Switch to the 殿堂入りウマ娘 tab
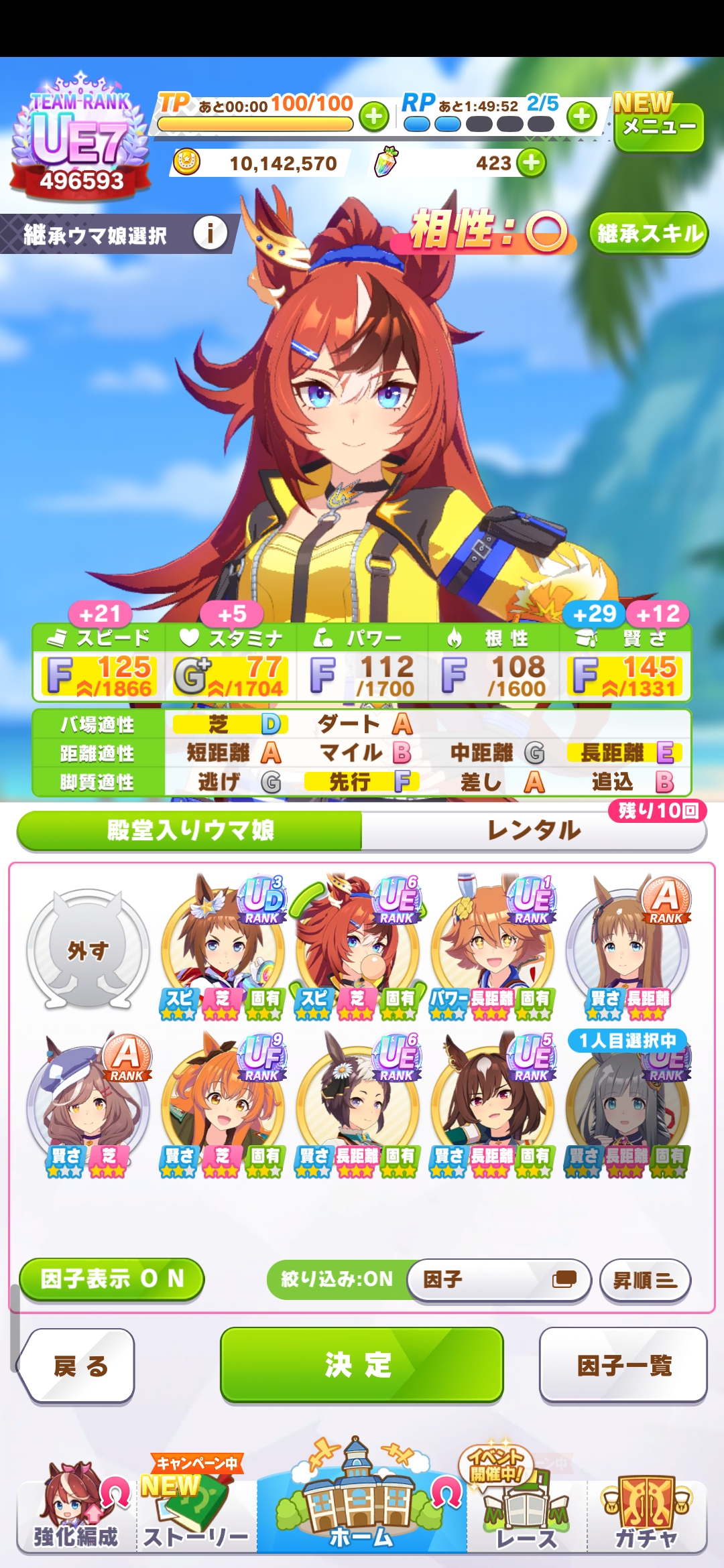Screen dimensions: 724x1568 pos(190,831)
